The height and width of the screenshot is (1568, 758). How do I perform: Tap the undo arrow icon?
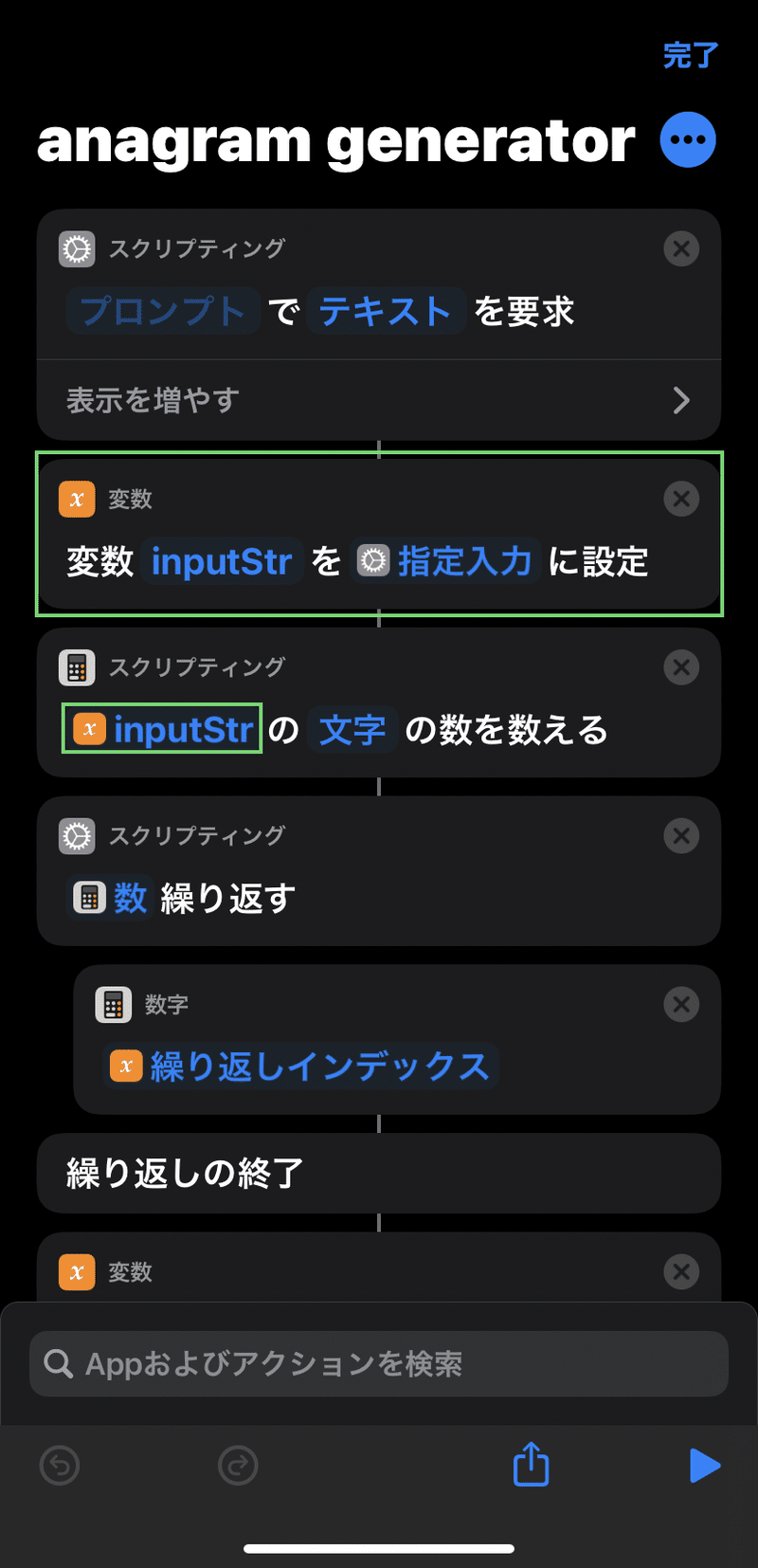(x=60, y=1466)
